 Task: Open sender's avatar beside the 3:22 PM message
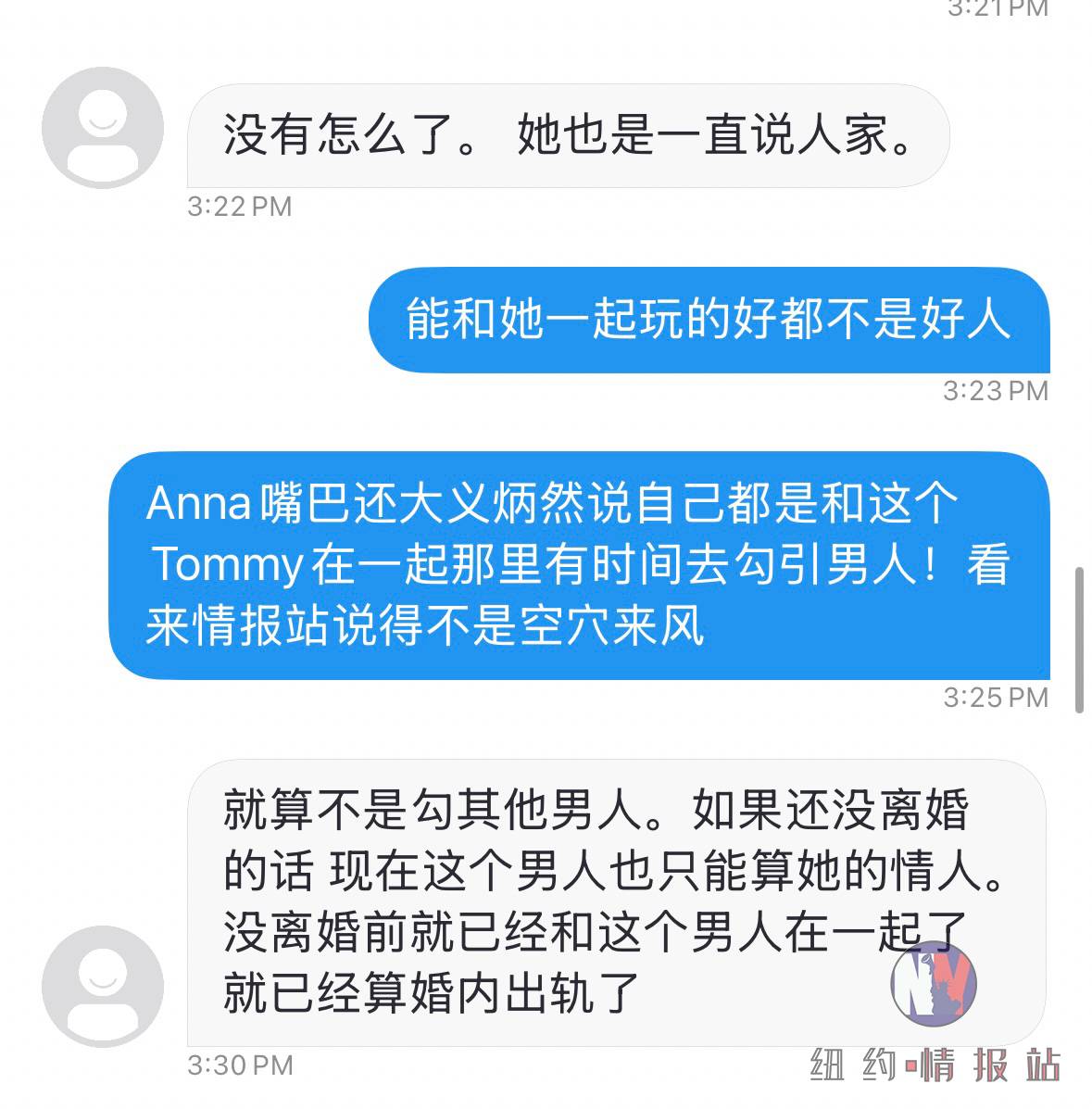(103, 128)
